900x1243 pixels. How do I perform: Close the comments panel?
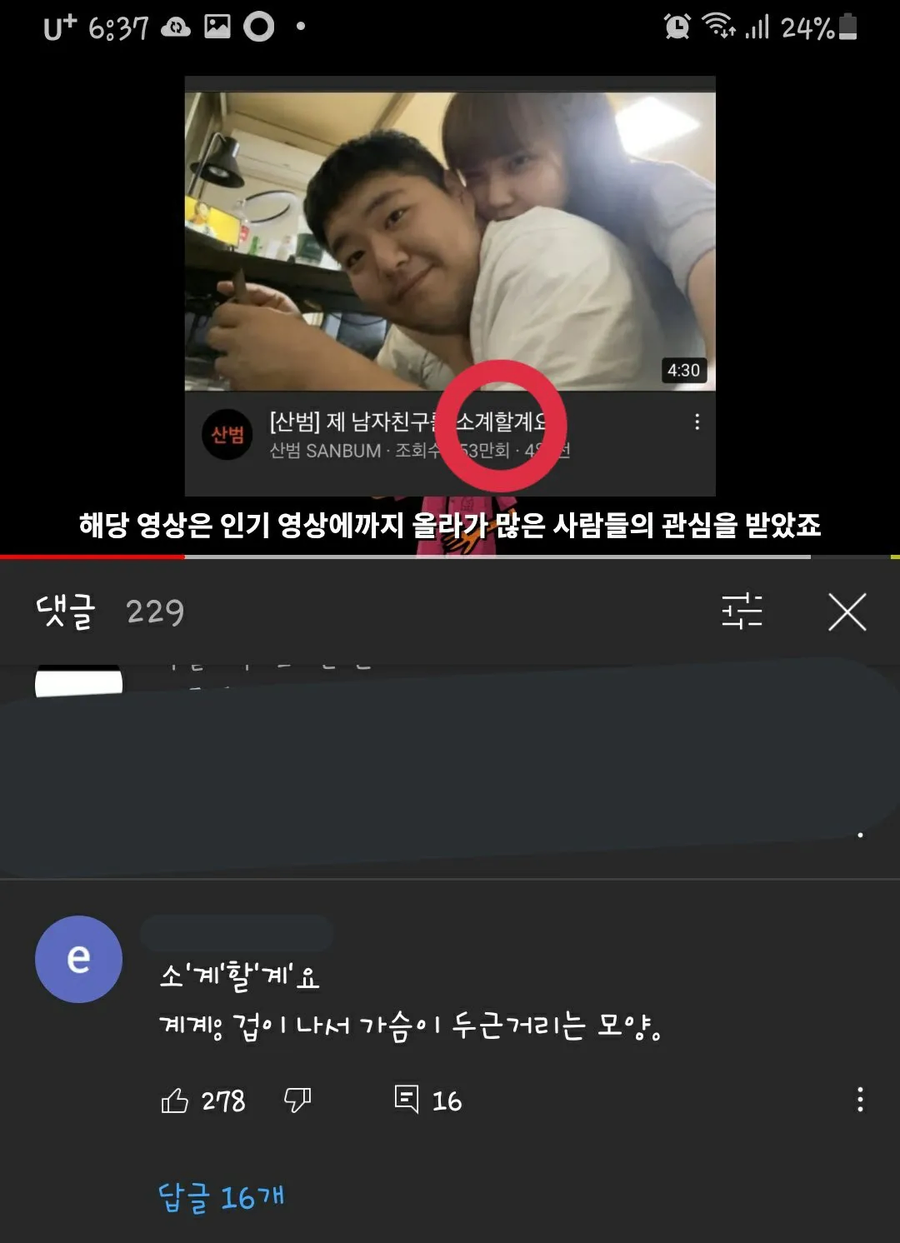[847, 611]
